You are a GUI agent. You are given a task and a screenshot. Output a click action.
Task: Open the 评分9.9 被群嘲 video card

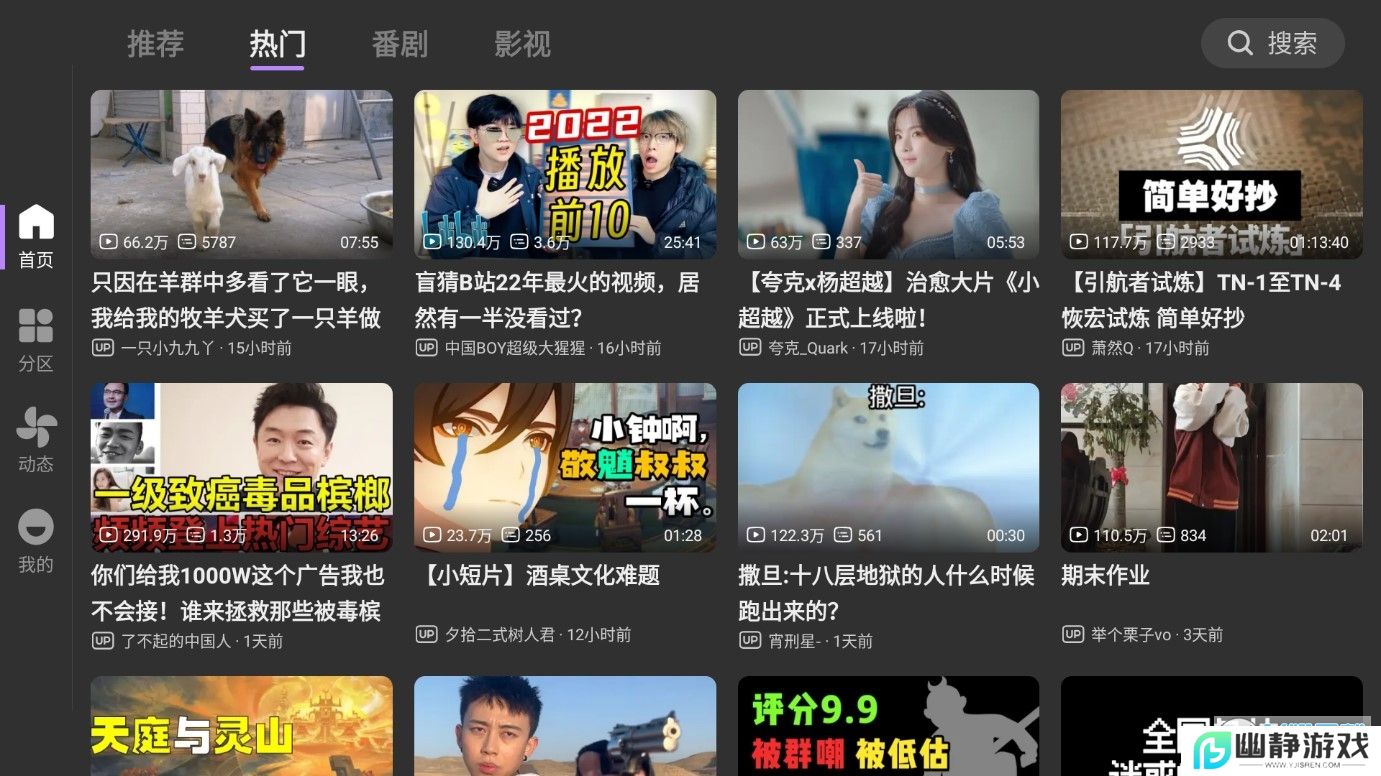[x=888, y=726]
